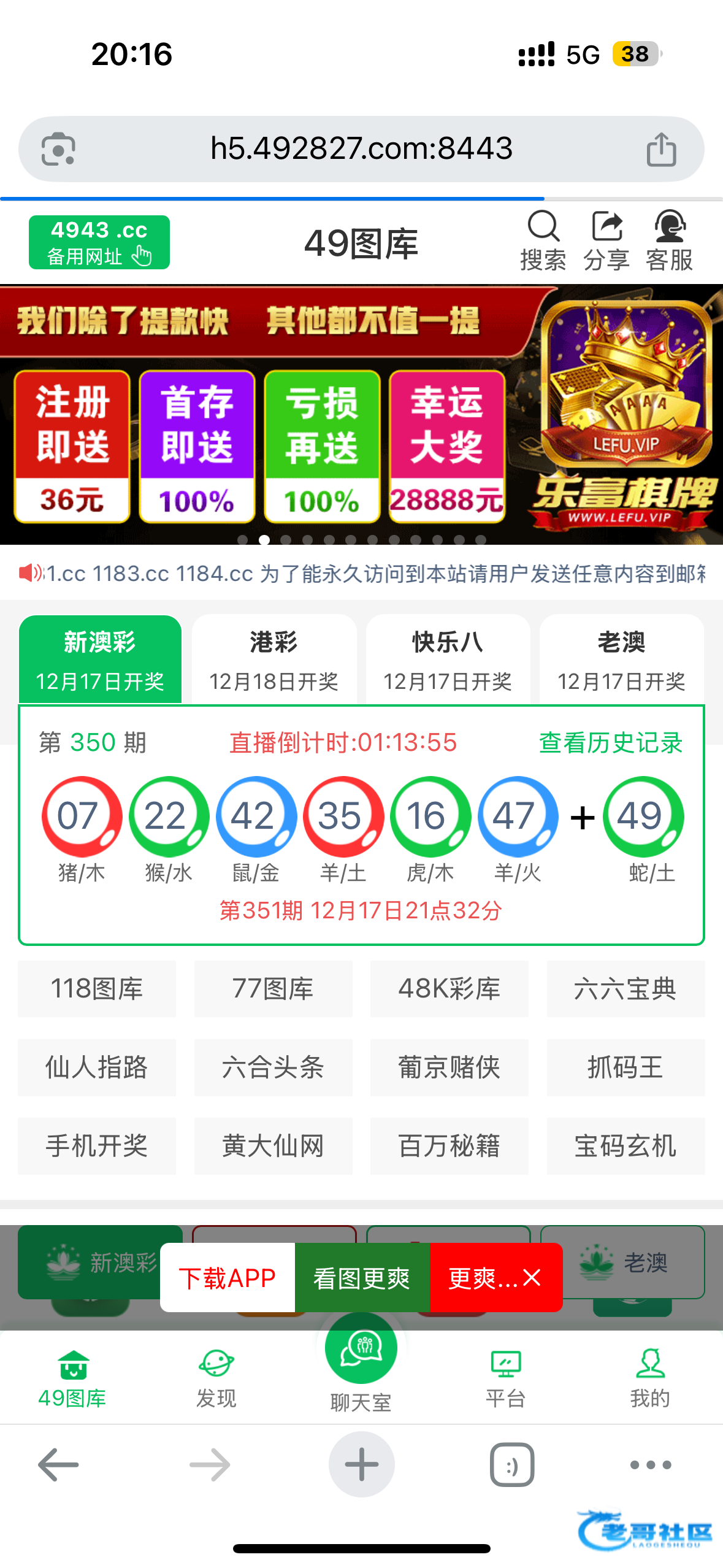
Task: Dismiss the download APP banner
Action: pyautogui.click(x=532, y=1278)
